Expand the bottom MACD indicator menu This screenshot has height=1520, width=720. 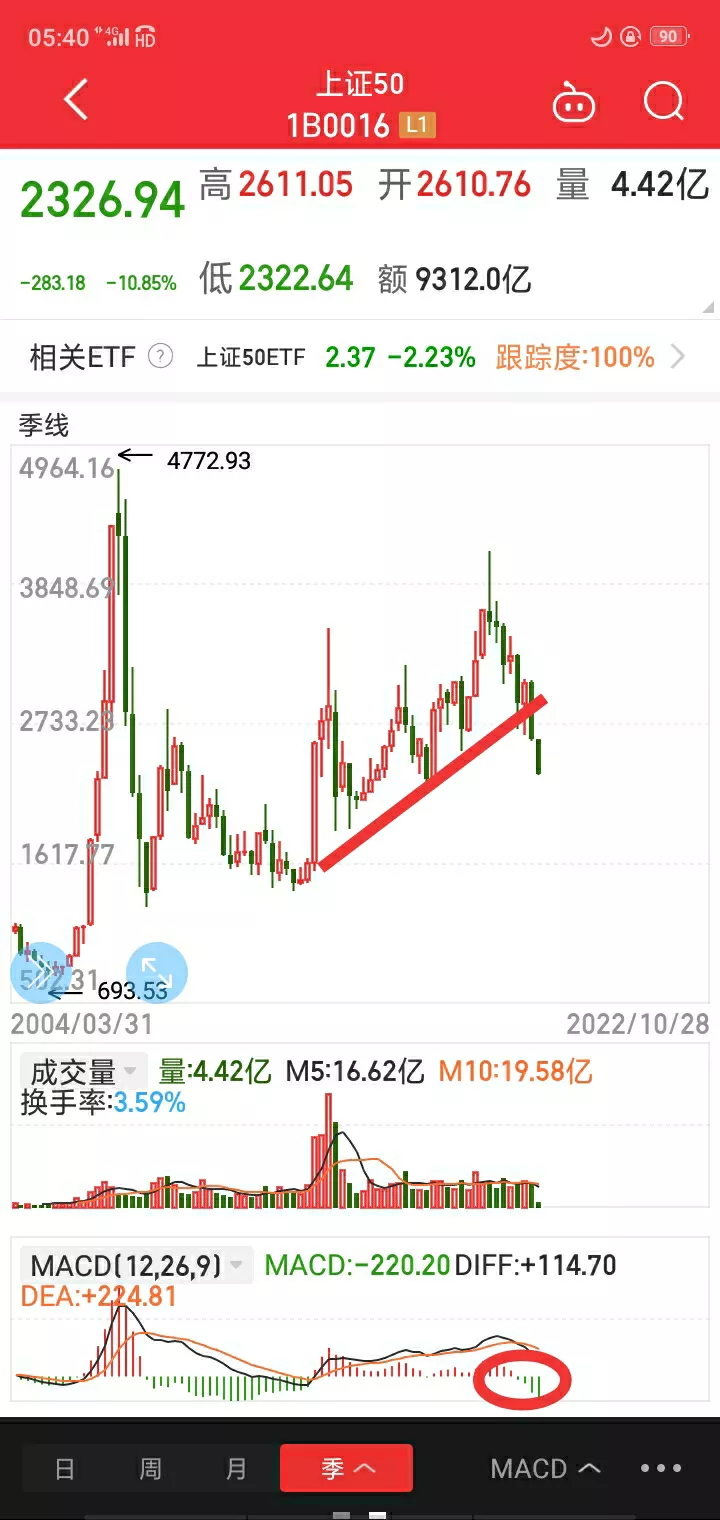(545, 1469)
